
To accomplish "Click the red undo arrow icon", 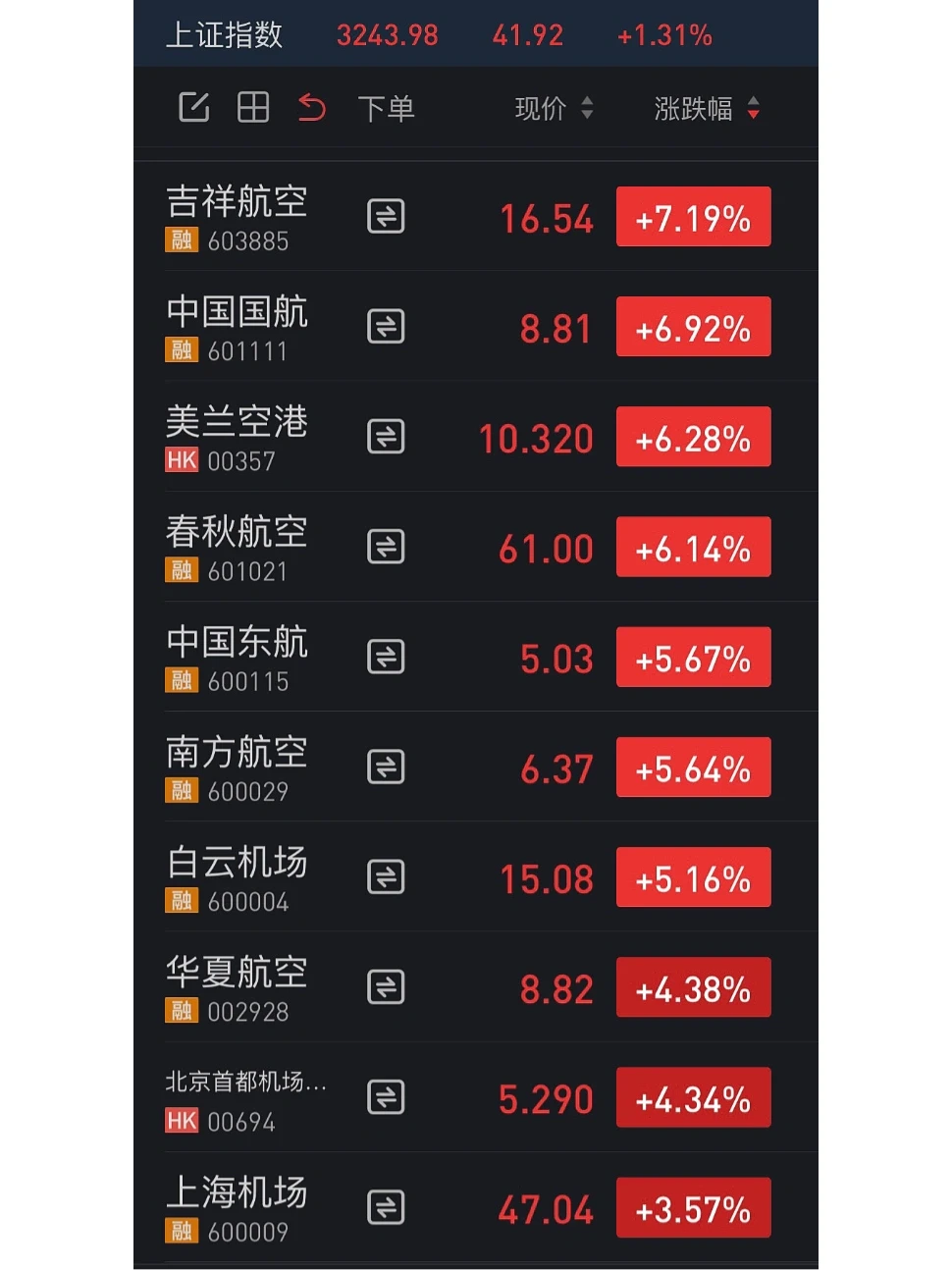I will 311,108.
